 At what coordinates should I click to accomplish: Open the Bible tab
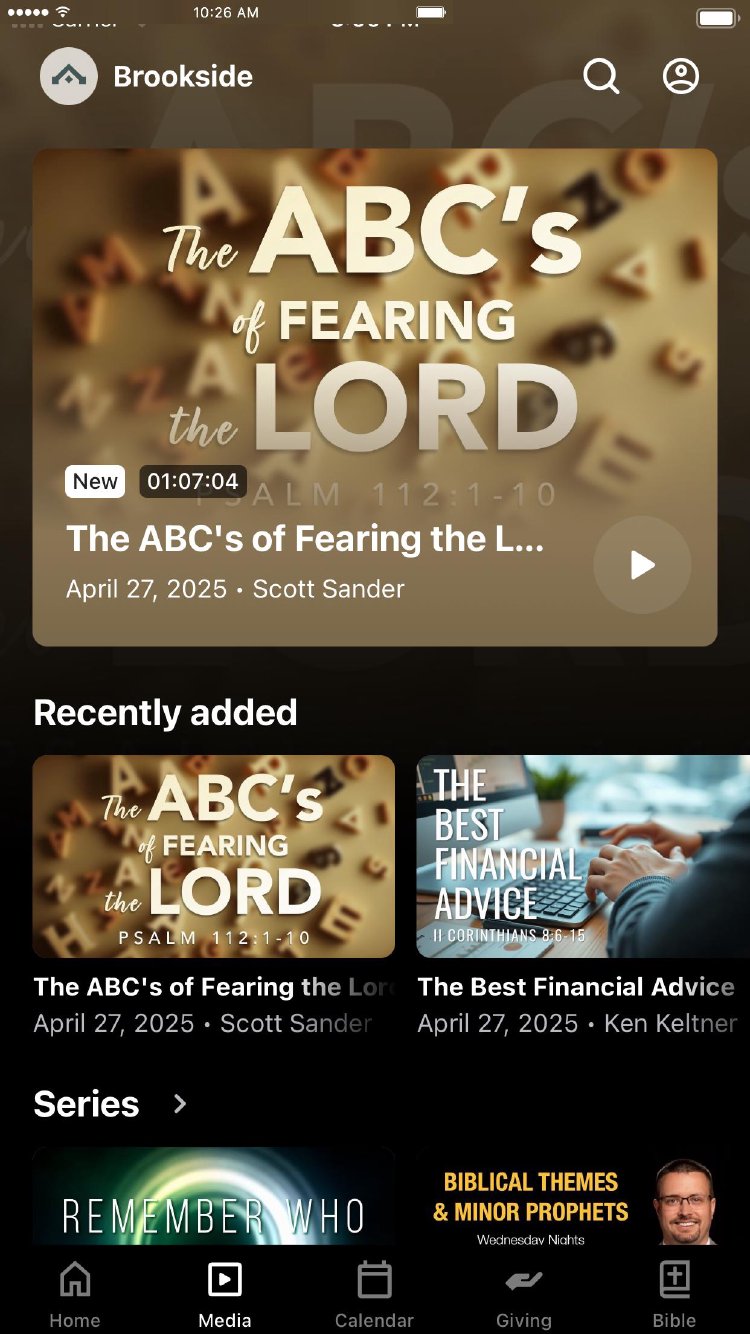tap(675, 1294)
